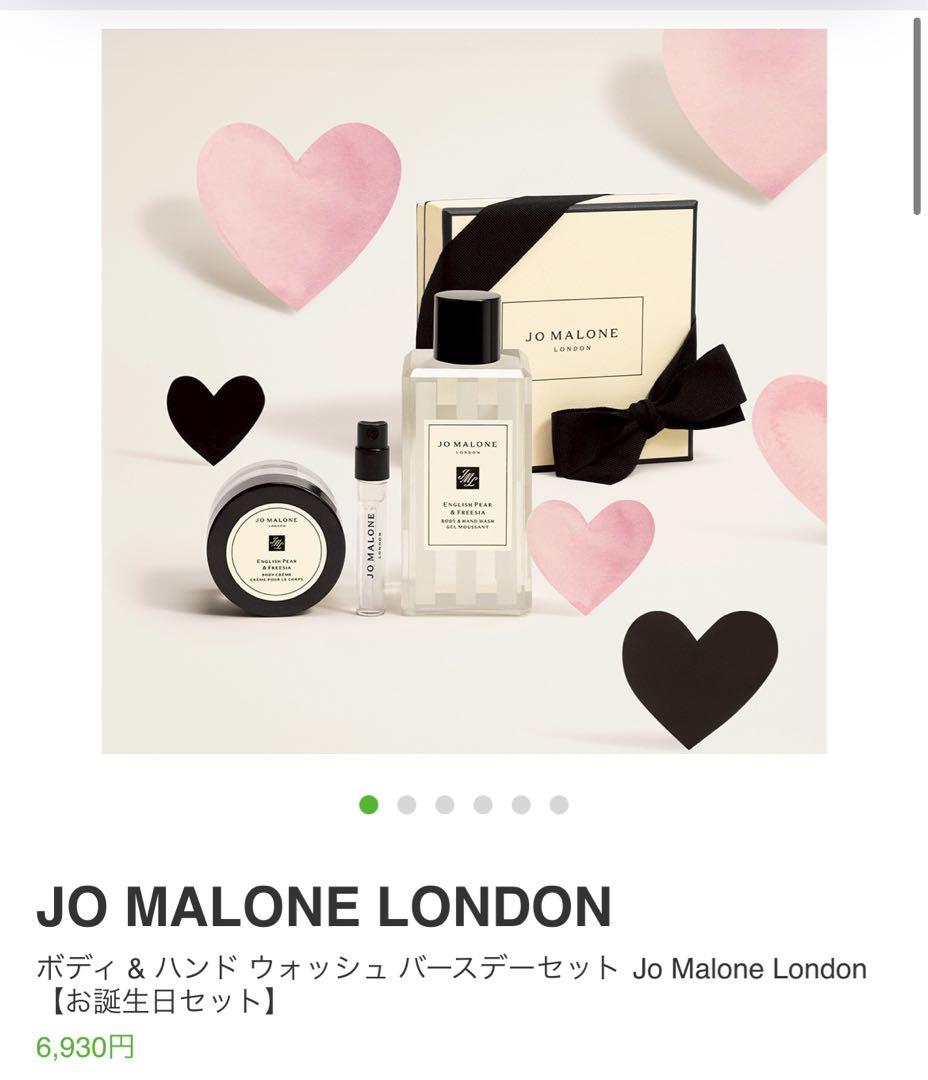928x1080 pixels.
Task: Open the Jo Malone product image
Action: [x=464, y=391]
